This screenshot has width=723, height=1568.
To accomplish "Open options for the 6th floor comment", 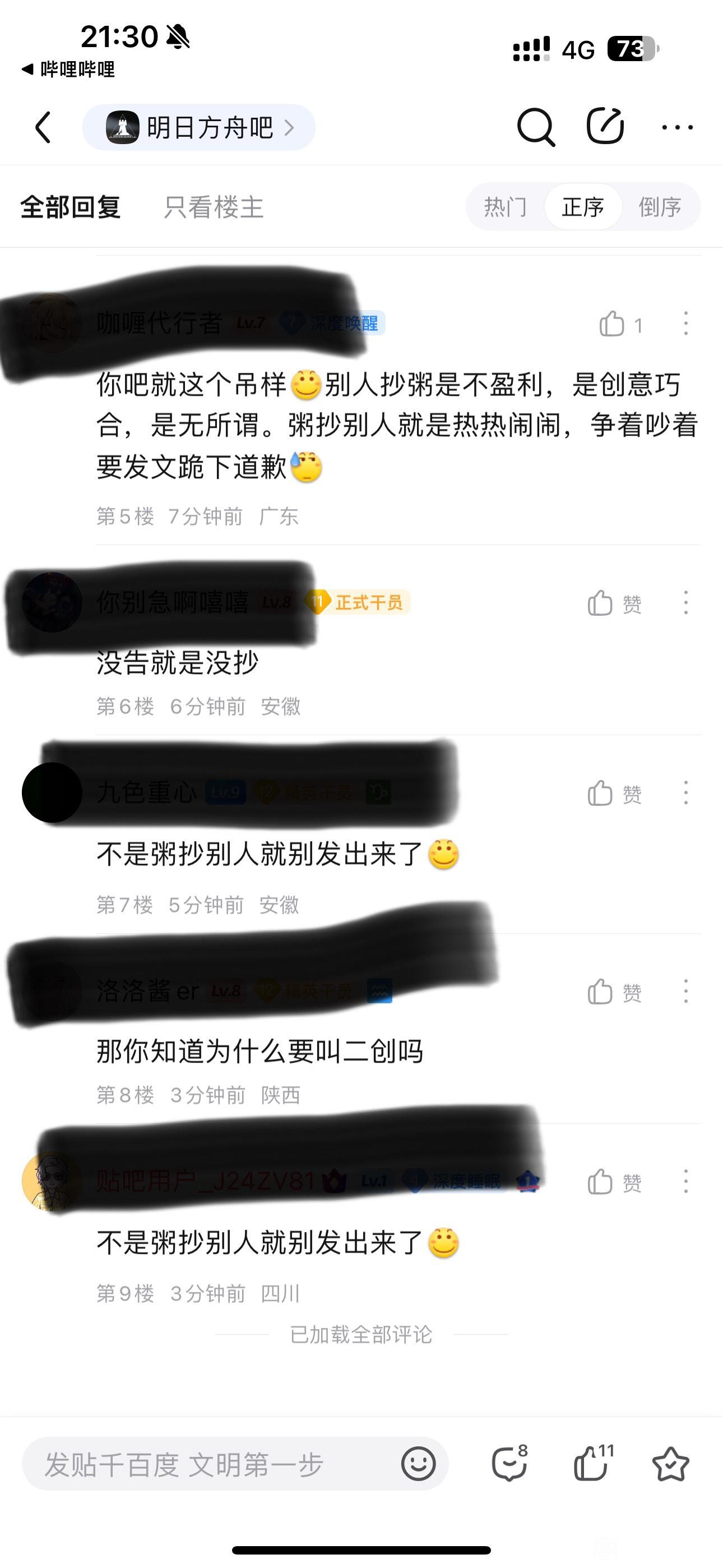I will (686, 603).
